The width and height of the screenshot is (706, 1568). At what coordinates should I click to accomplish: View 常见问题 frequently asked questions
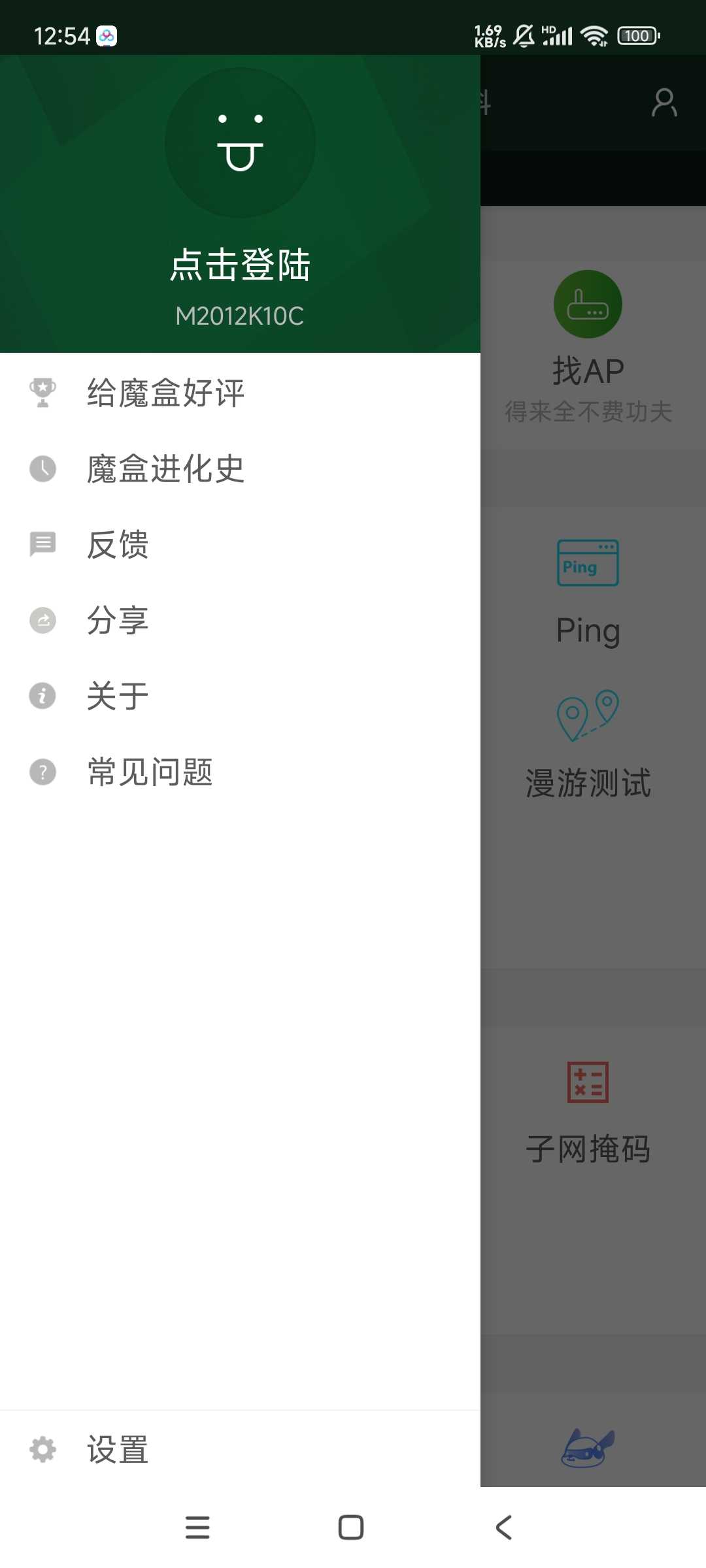(240, 772)
